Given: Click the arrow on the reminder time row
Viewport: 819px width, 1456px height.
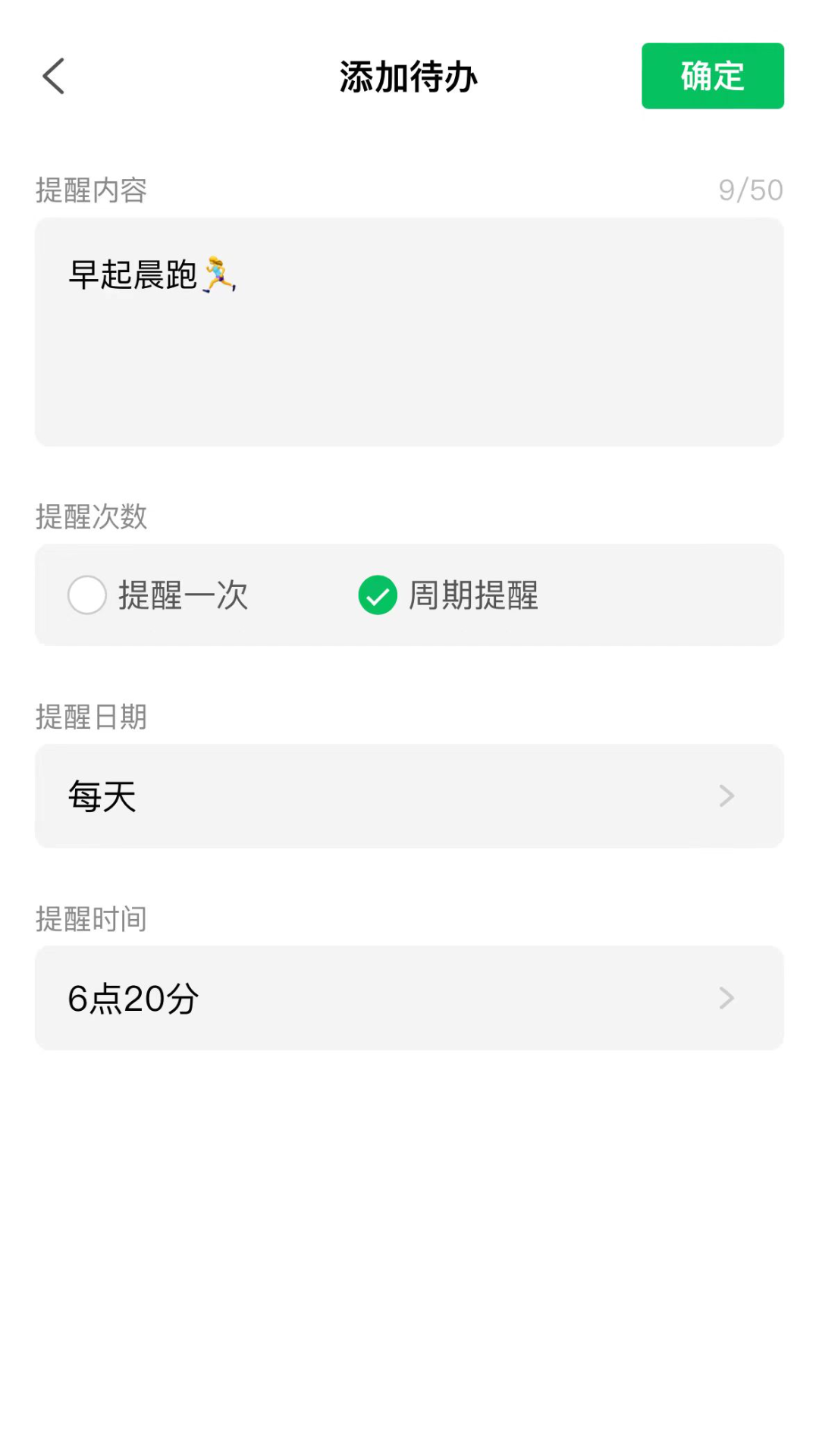Looking at the screenshot, I should pyautogui.click(x=726, y=998).
